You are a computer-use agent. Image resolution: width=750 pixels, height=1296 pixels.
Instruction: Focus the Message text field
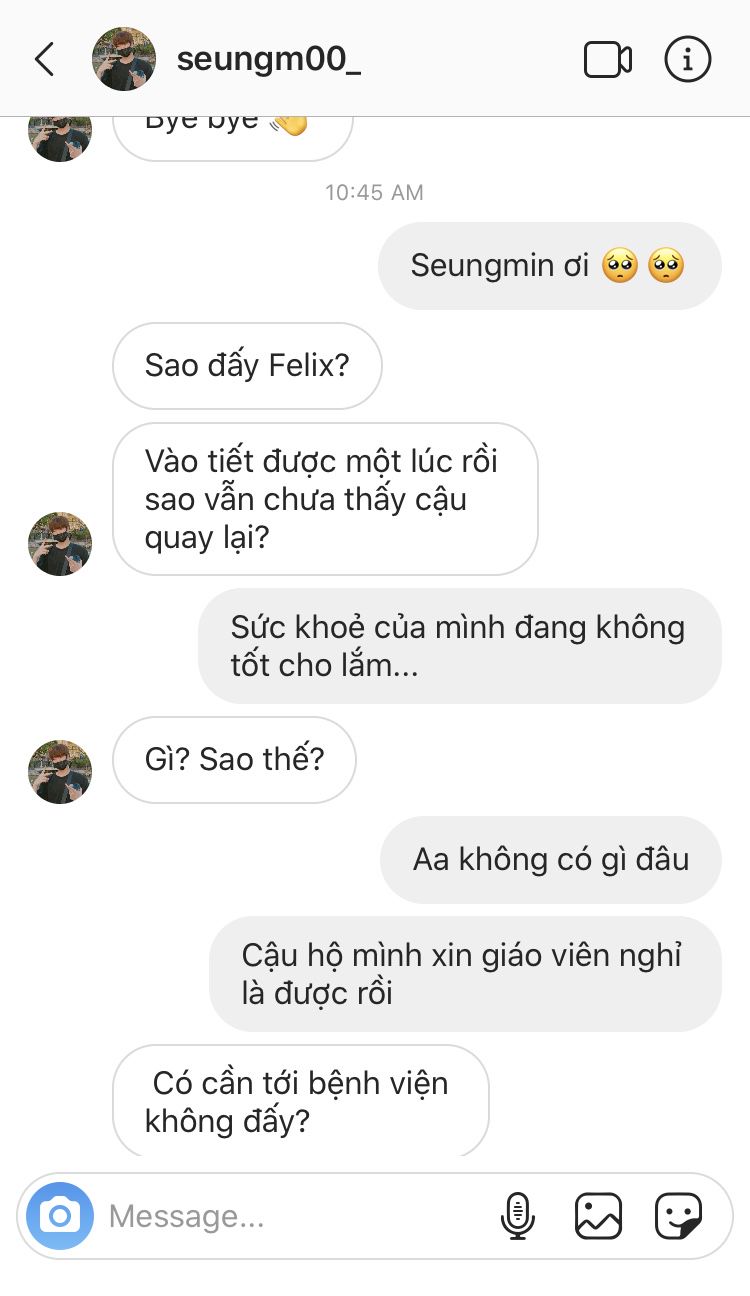290,1216
